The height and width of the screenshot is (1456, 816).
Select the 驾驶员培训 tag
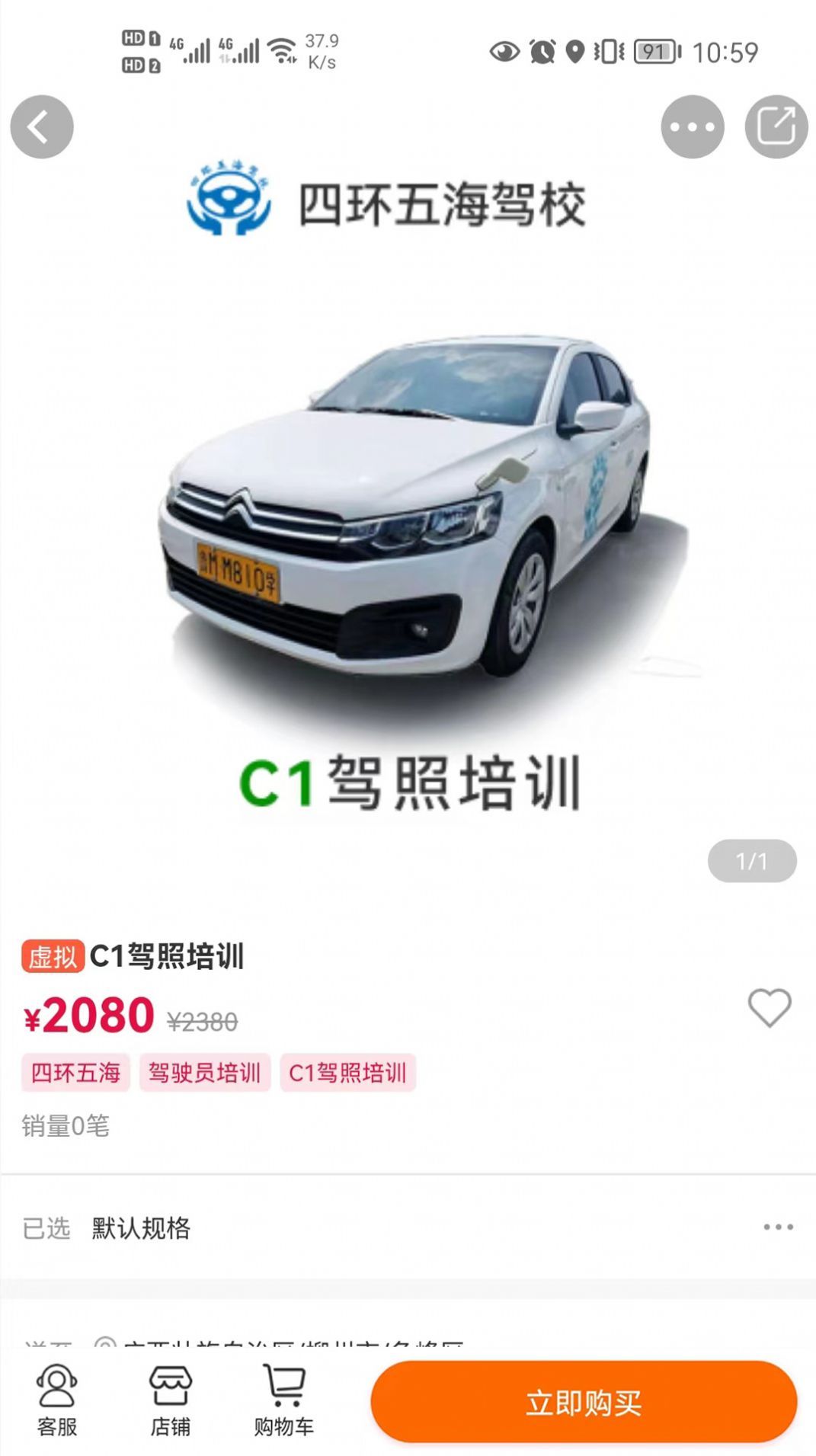[x=204, y=1072]
